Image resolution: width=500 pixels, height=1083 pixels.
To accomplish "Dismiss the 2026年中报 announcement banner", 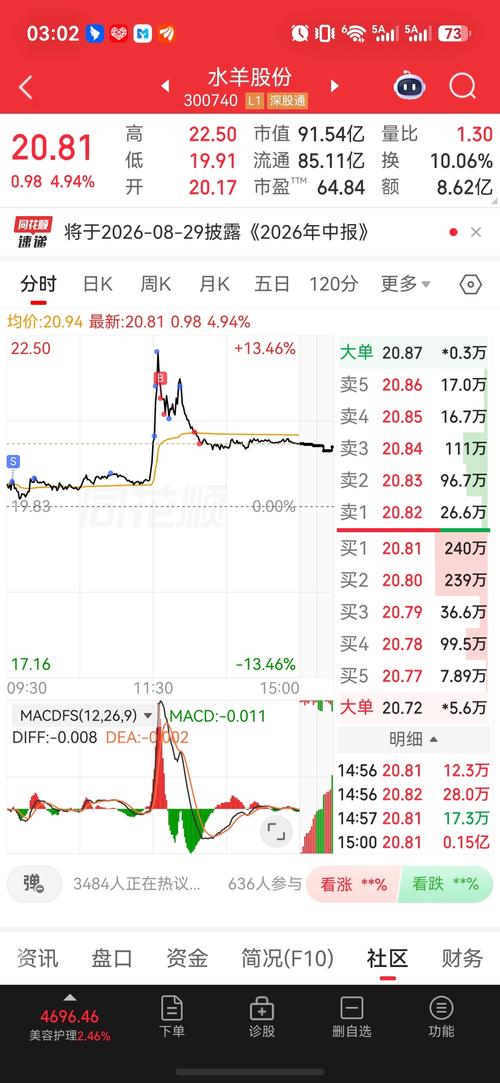I will 476,232.
